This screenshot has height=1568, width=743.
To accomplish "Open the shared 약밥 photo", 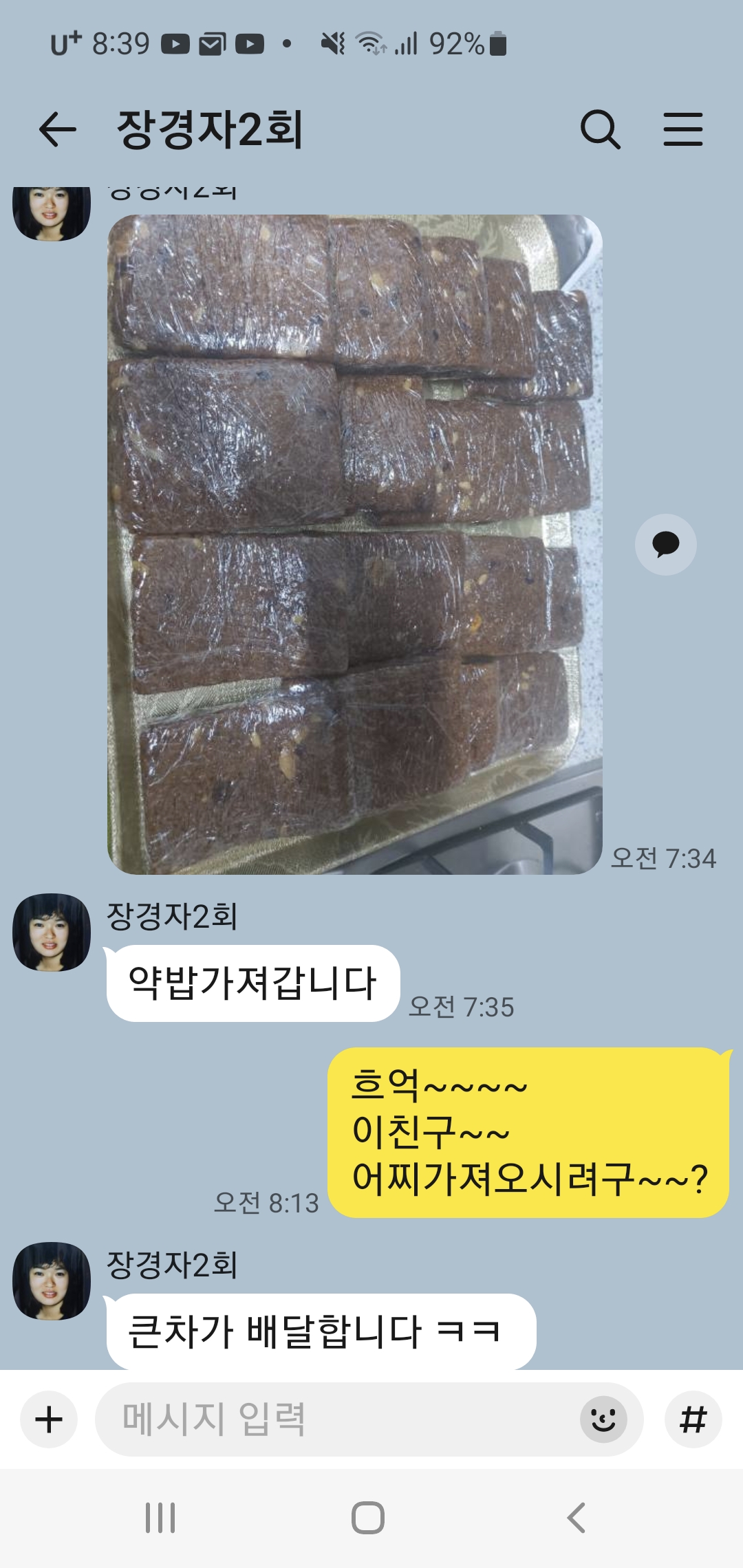I will point(354,543).
